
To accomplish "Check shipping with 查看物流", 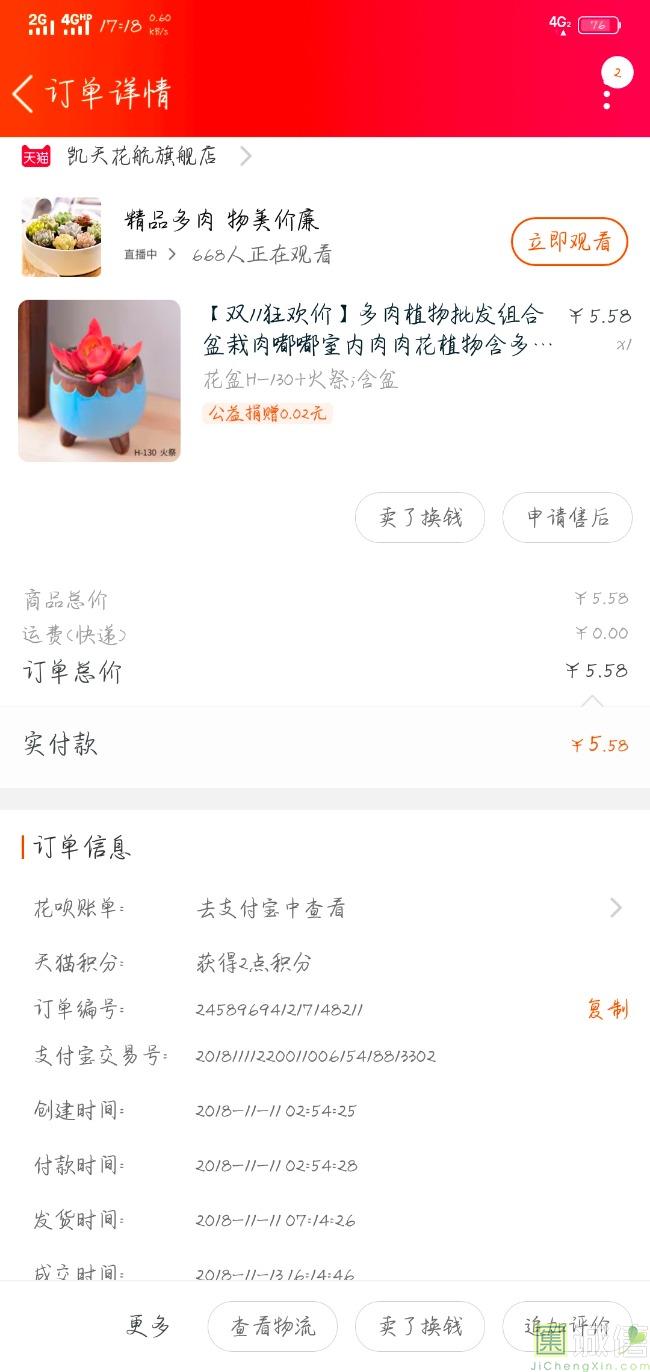I will [x=272, y=1326].
